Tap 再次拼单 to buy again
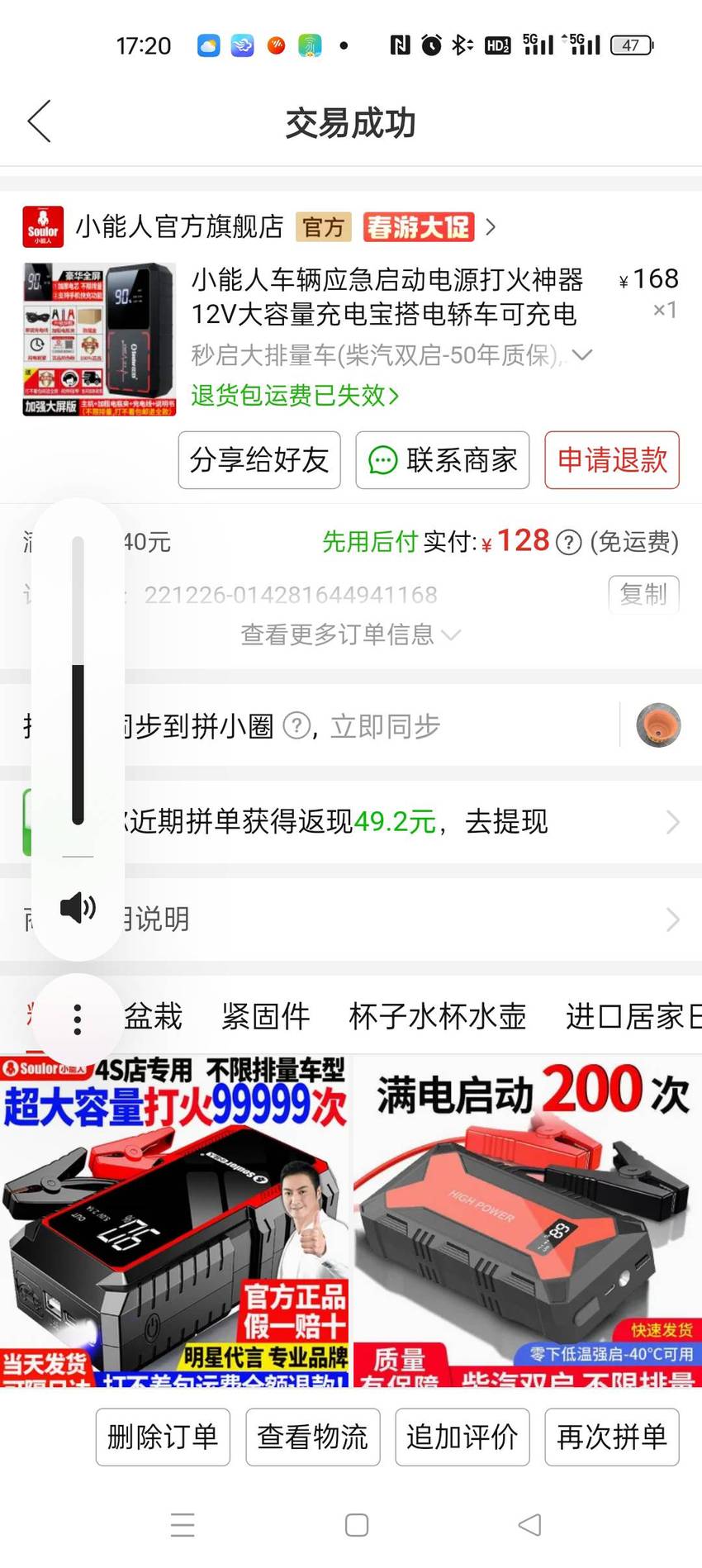The image size is (702, 1568). [612, 1437]
